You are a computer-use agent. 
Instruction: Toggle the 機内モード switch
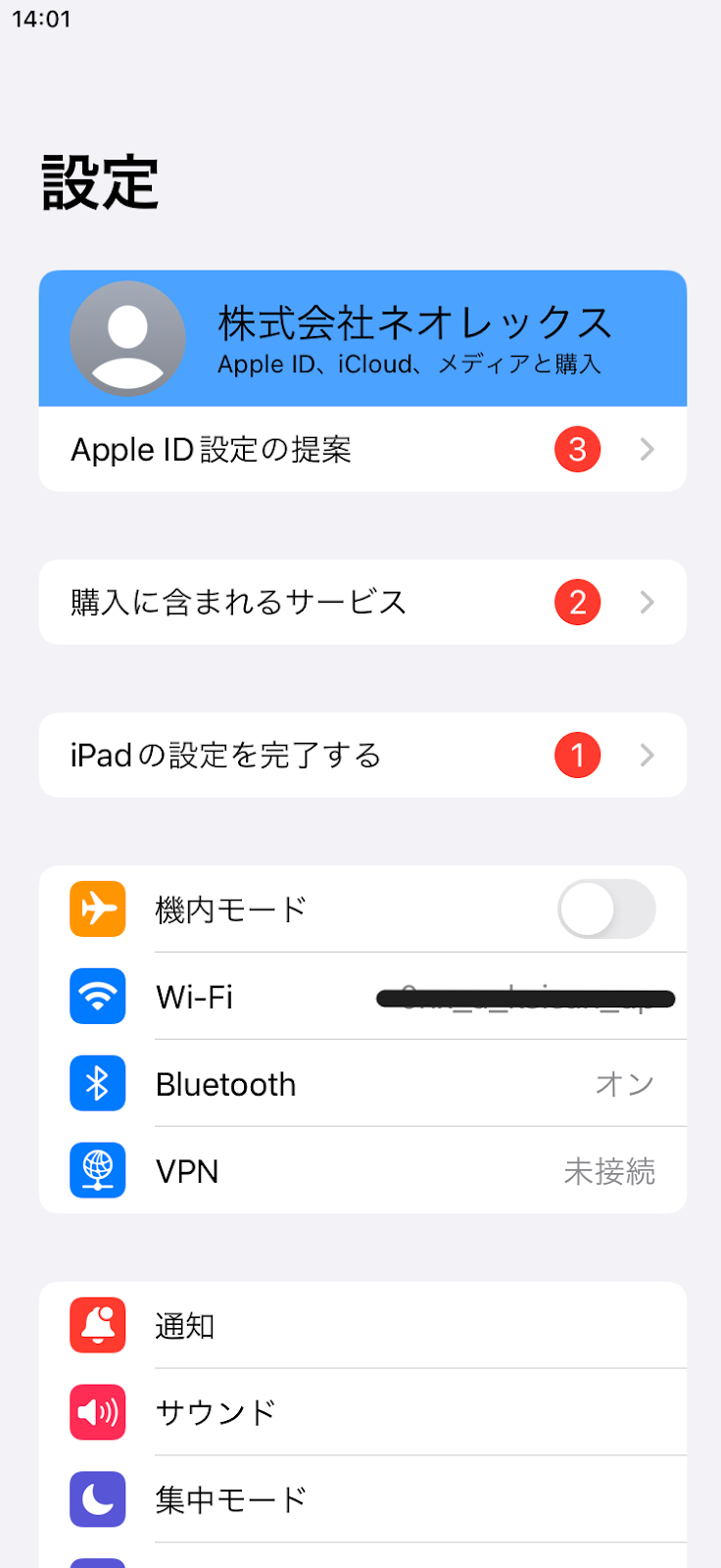coord(605,909)
